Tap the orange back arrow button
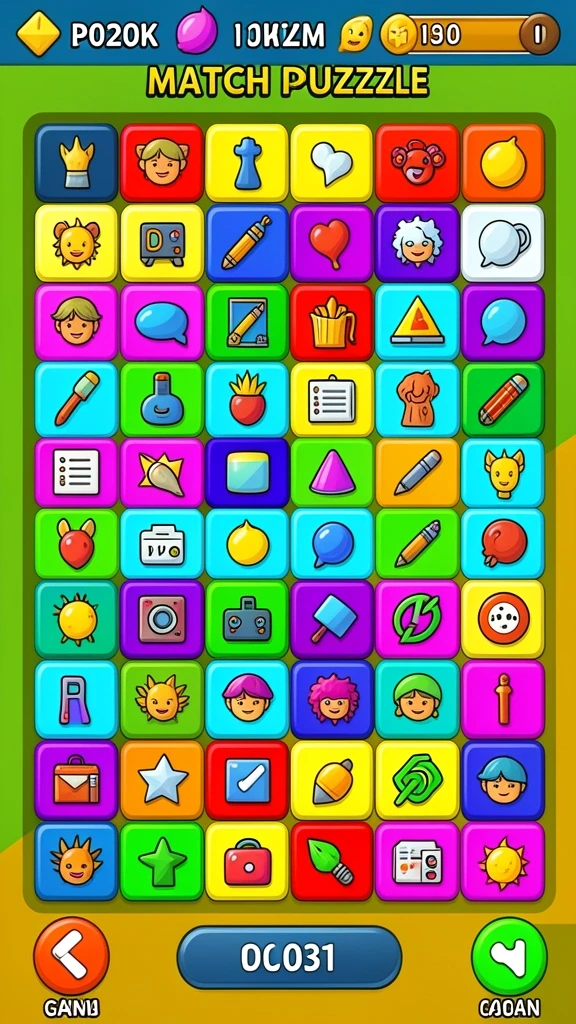576x1024 pixels. click(x=71, y=955)
